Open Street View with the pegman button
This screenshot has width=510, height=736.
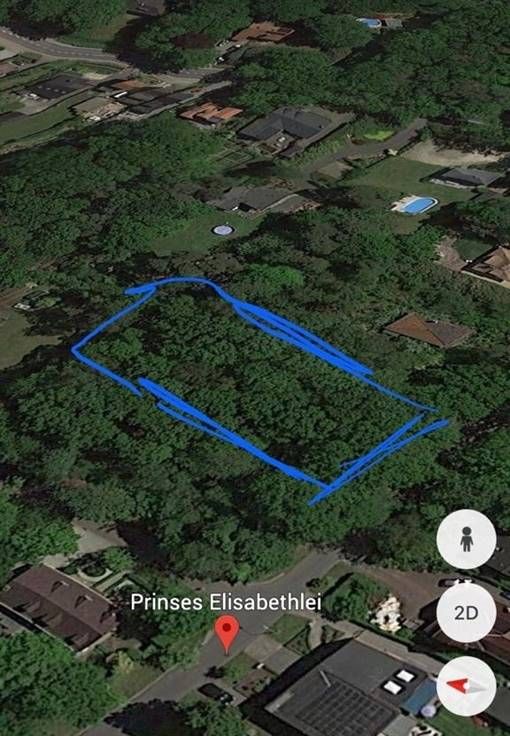[x=466, y=539]
